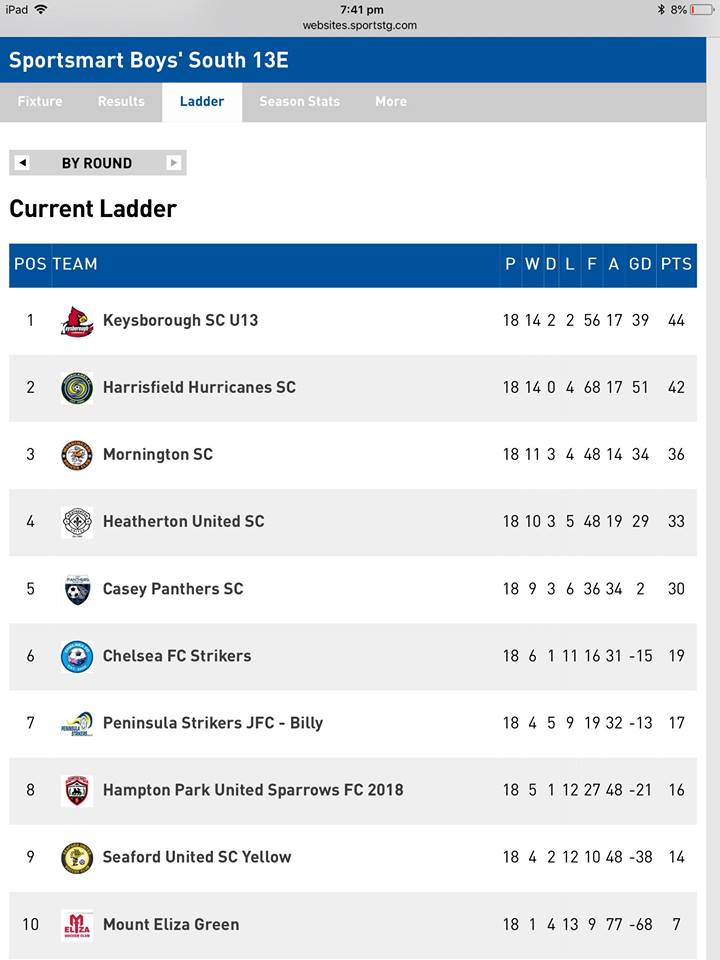Screen dimensions: 720x960
Task: Open Harrisfield Hurricanes SC team page
Action: 199,388
